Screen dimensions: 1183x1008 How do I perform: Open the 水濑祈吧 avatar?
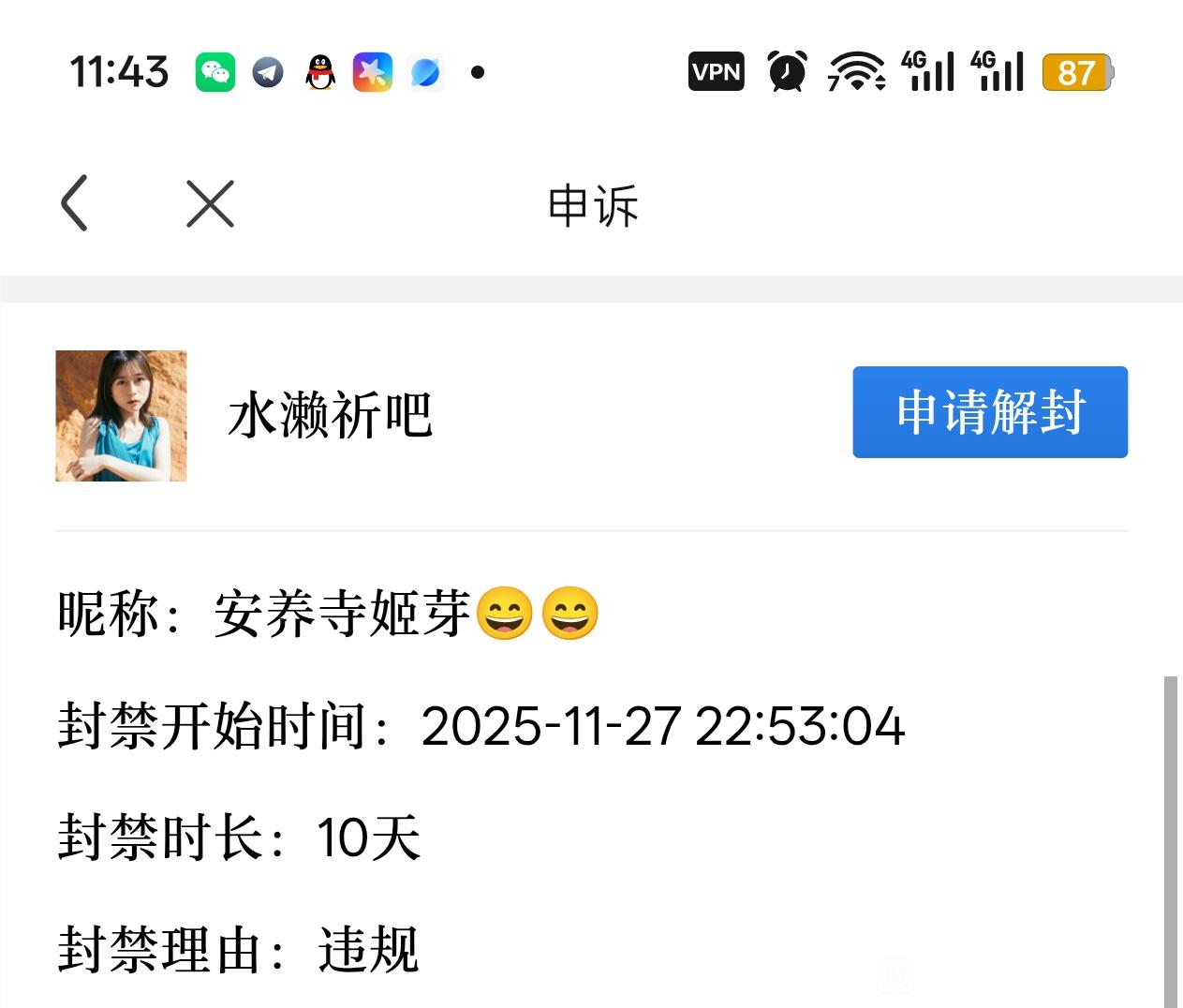click(x=122, y=416)
